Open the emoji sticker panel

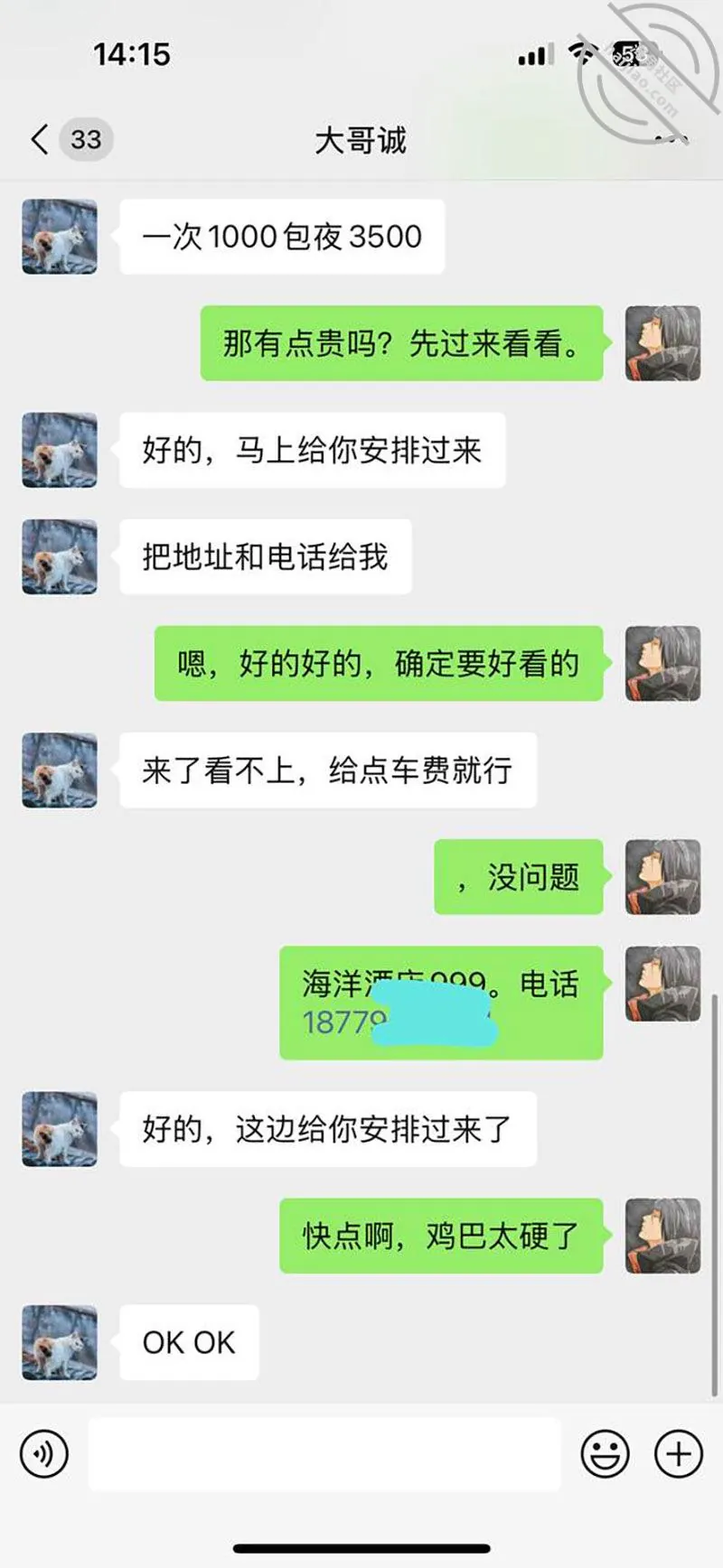(x=605, y=1453)
